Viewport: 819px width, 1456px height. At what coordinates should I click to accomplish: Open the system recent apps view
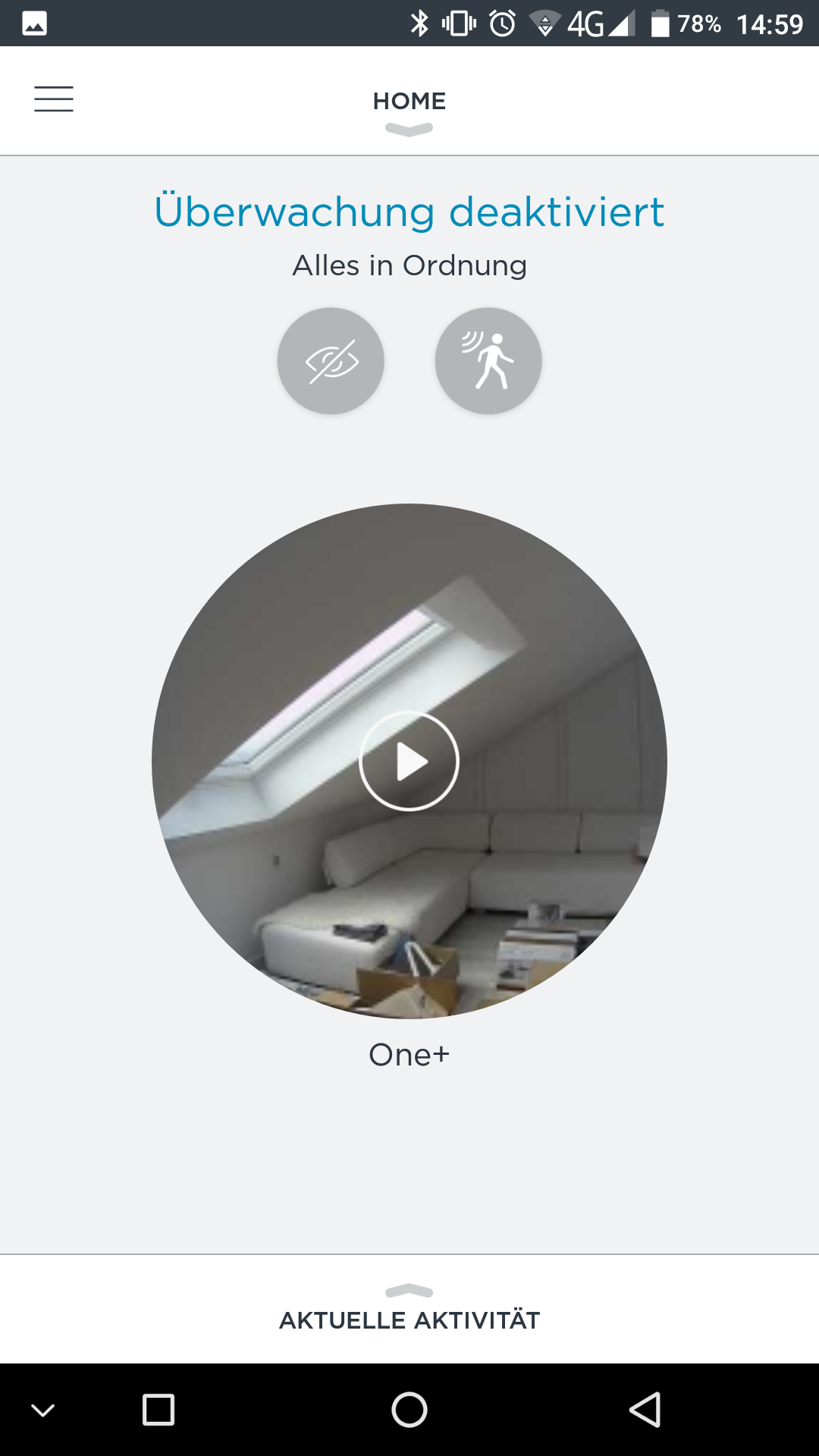point(158,1410)
